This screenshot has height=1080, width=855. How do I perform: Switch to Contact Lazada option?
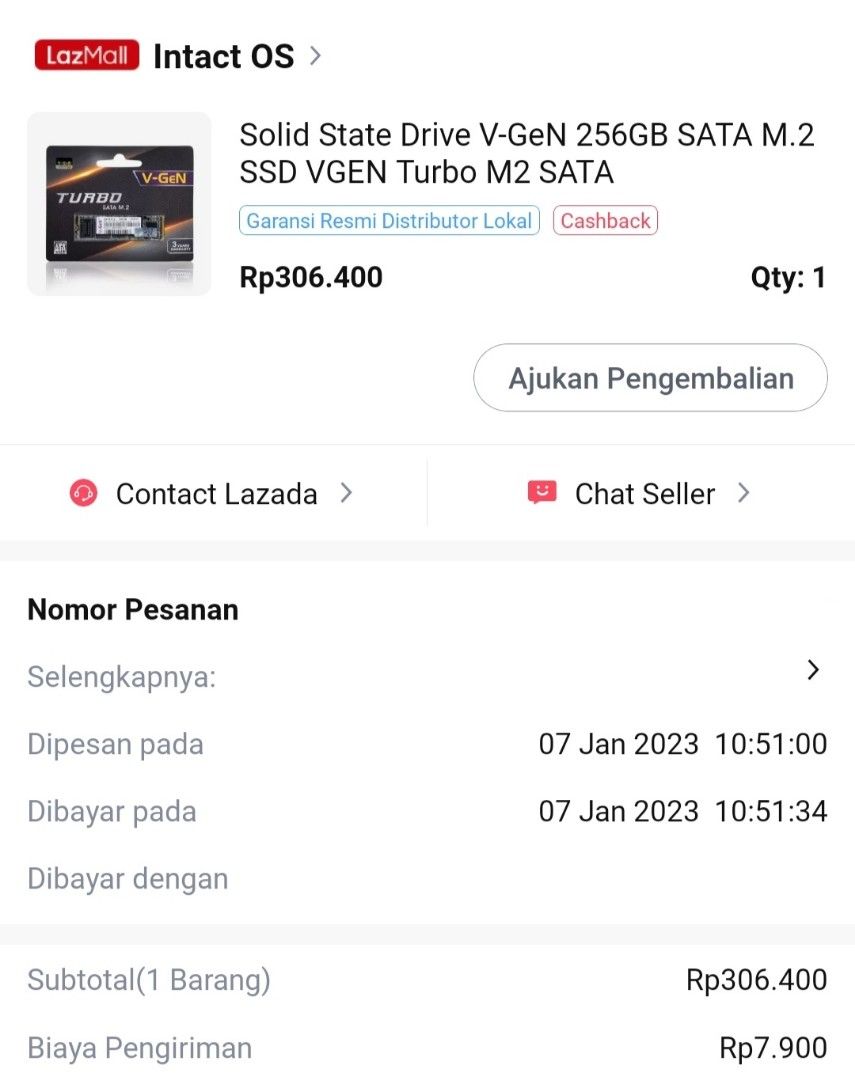click(216, 493)
